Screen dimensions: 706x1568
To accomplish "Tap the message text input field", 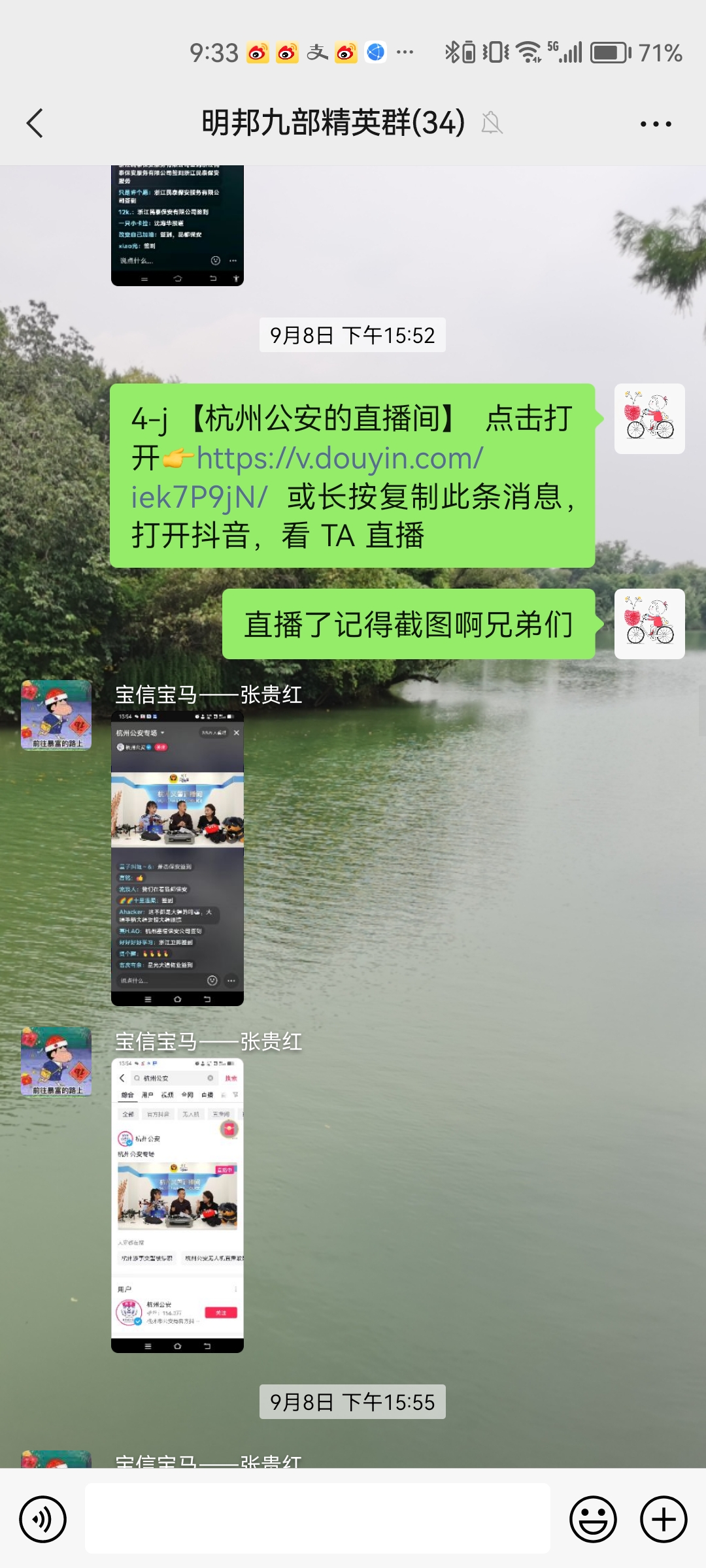I will click(x=317, y=1518).
